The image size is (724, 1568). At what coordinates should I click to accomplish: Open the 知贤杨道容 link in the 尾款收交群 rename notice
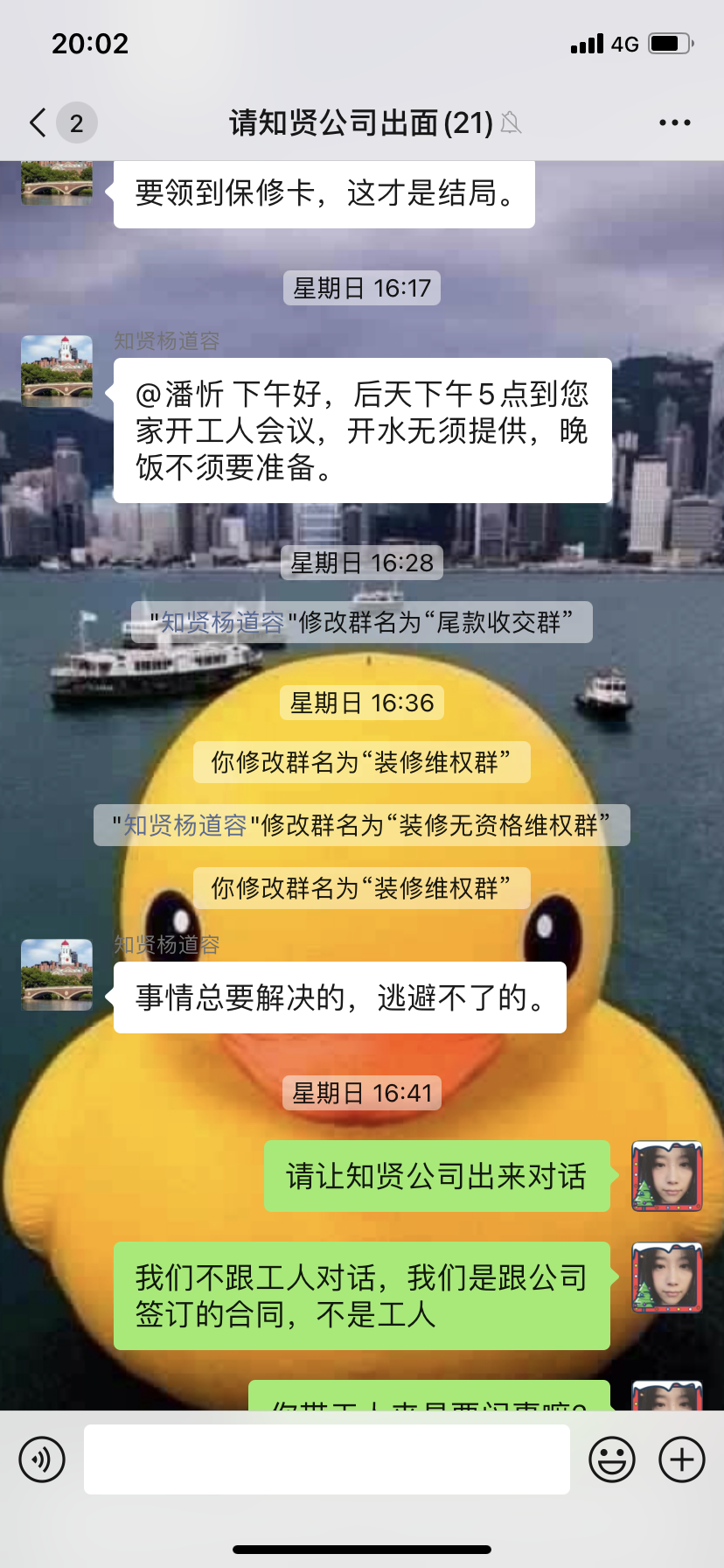point(222,622)
